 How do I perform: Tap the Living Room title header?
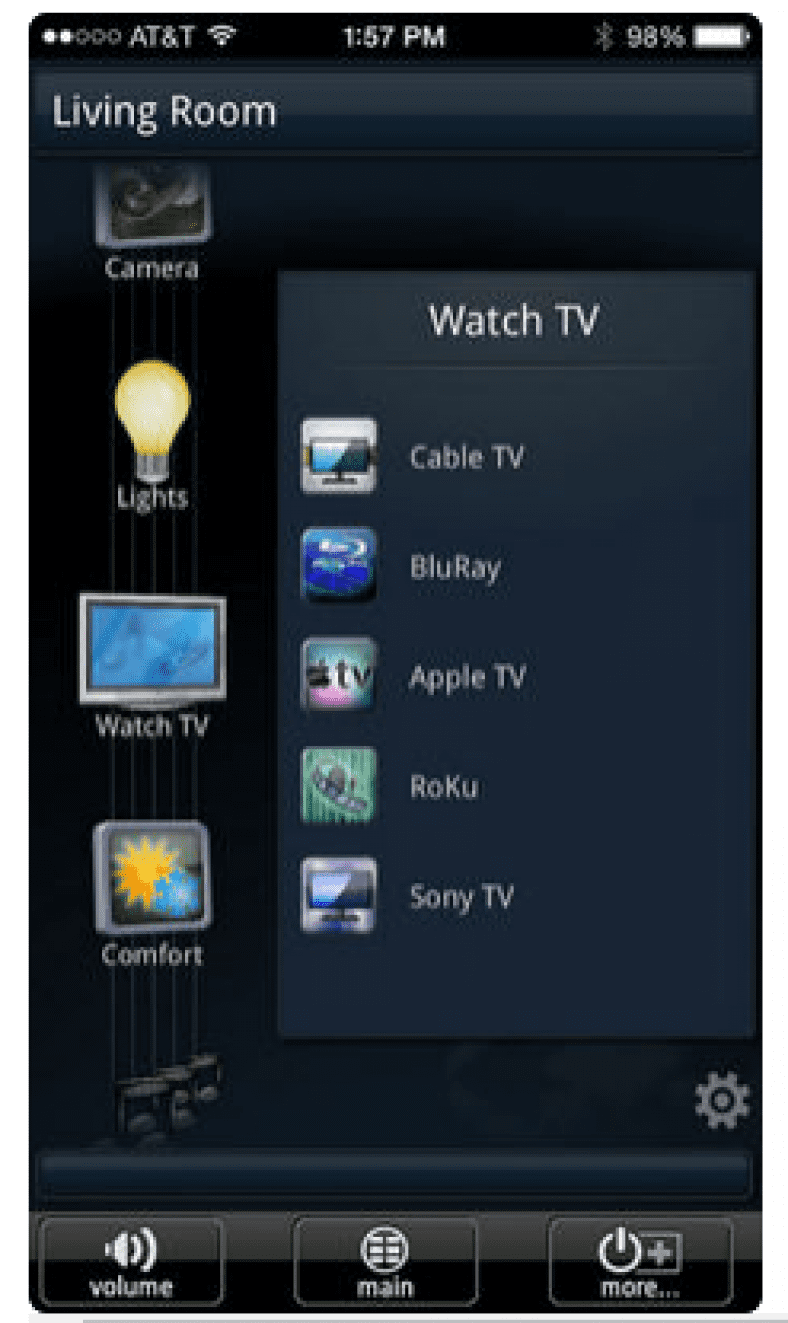(x=164, y=110)
